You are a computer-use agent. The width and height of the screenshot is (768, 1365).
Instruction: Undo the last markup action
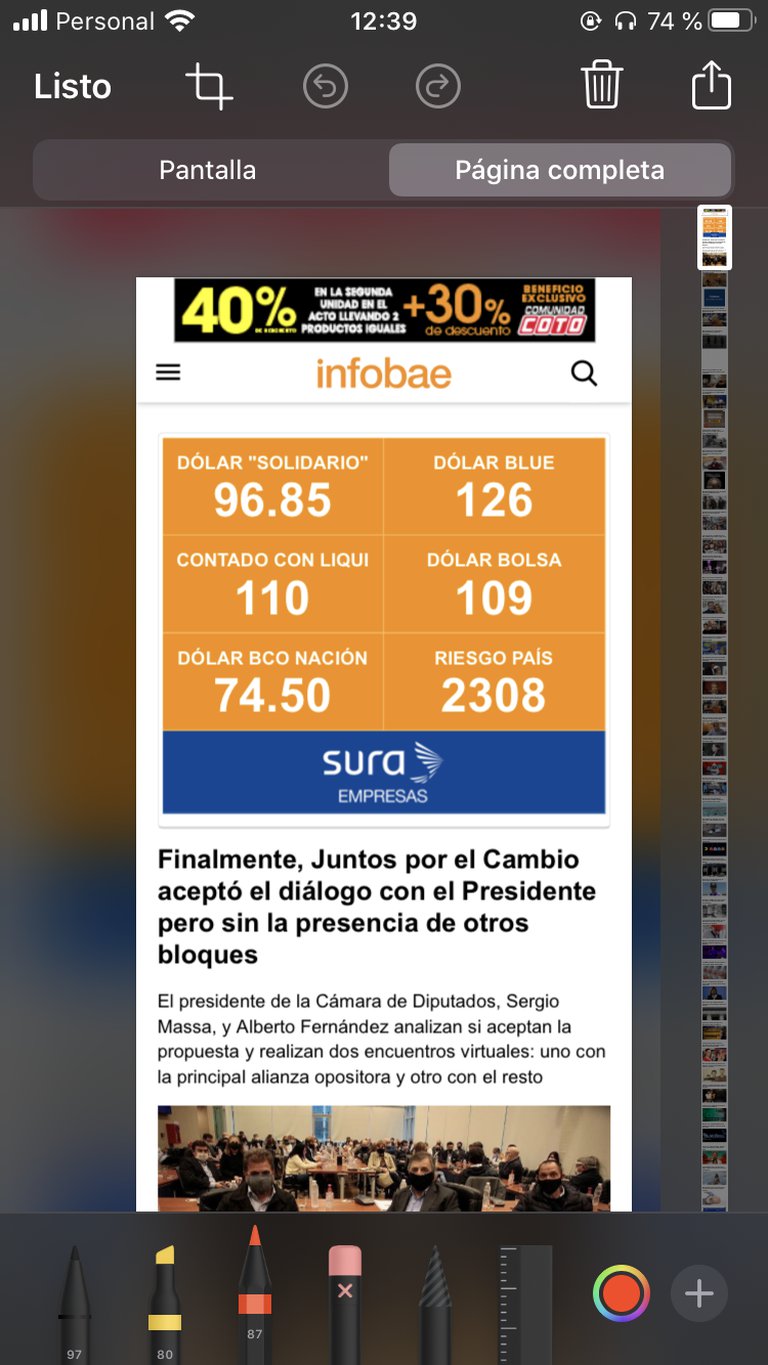click(x=325, y=87)
